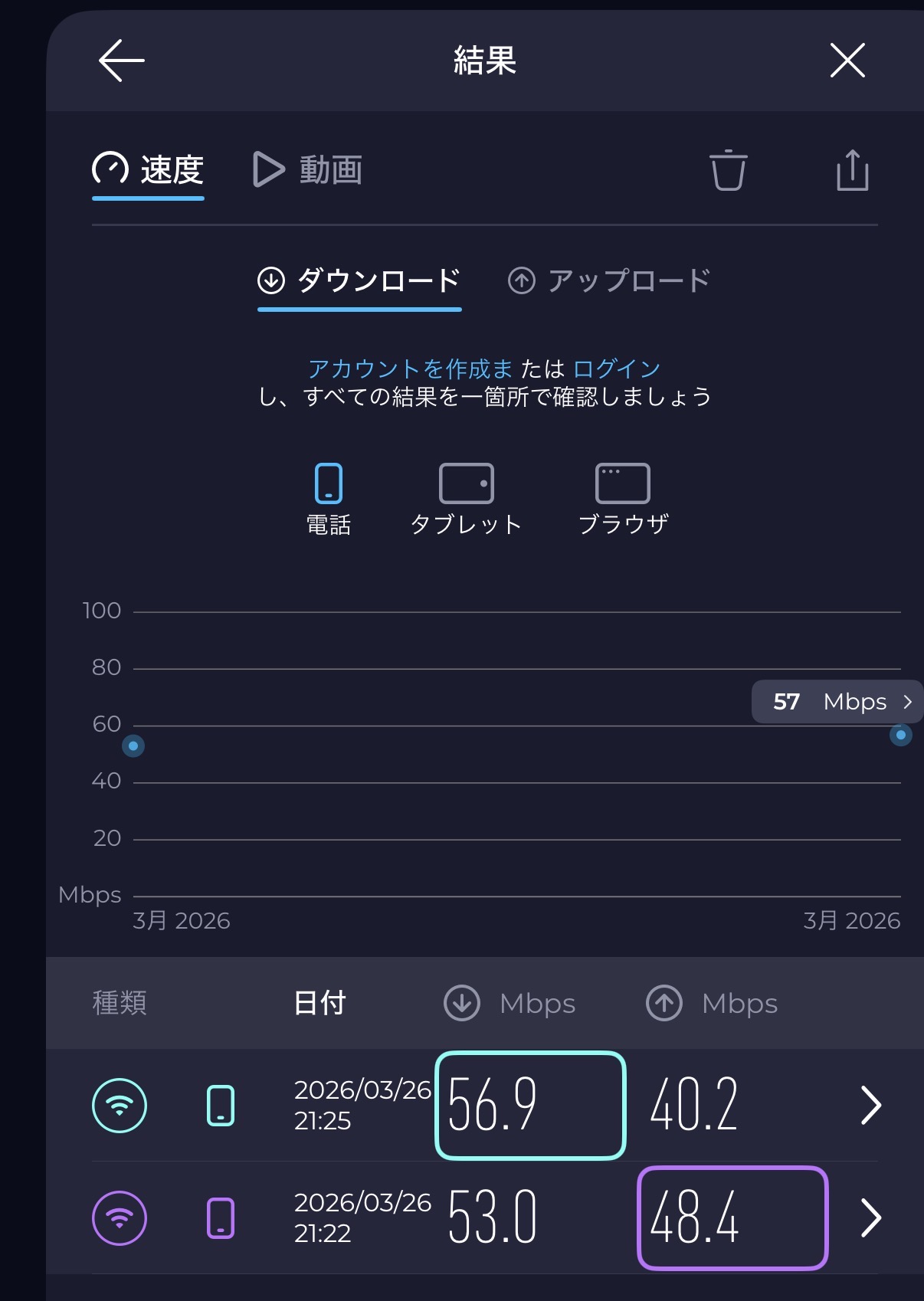Screen dimensions: 924x1301
Task: Open the ログイン link
Action: (x=617, y=369)
